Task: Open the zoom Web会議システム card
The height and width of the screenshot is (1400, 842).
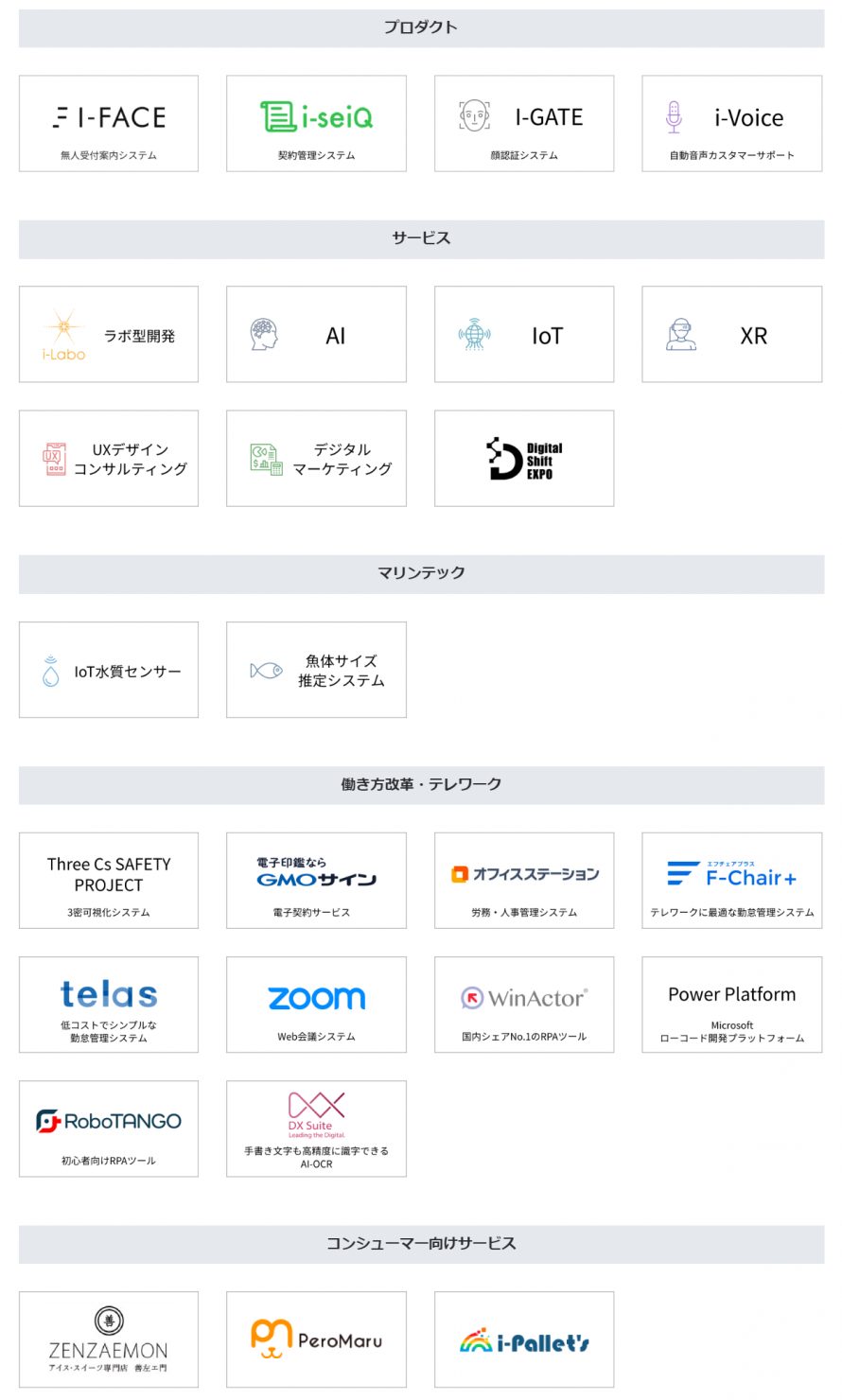Action: 316,1005
